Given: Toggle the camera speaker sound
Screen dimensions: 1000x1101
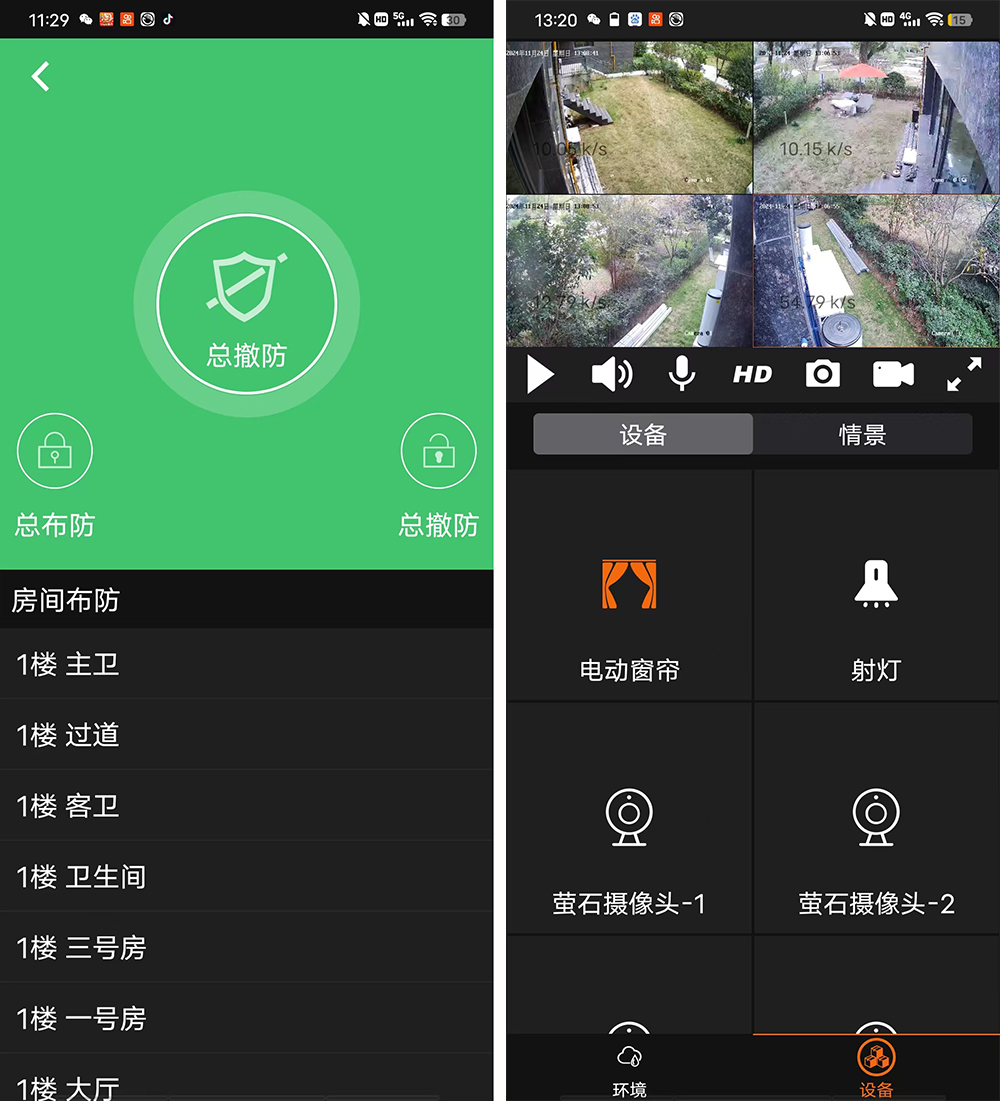Looking at the screenshot, I should point(611,375).
